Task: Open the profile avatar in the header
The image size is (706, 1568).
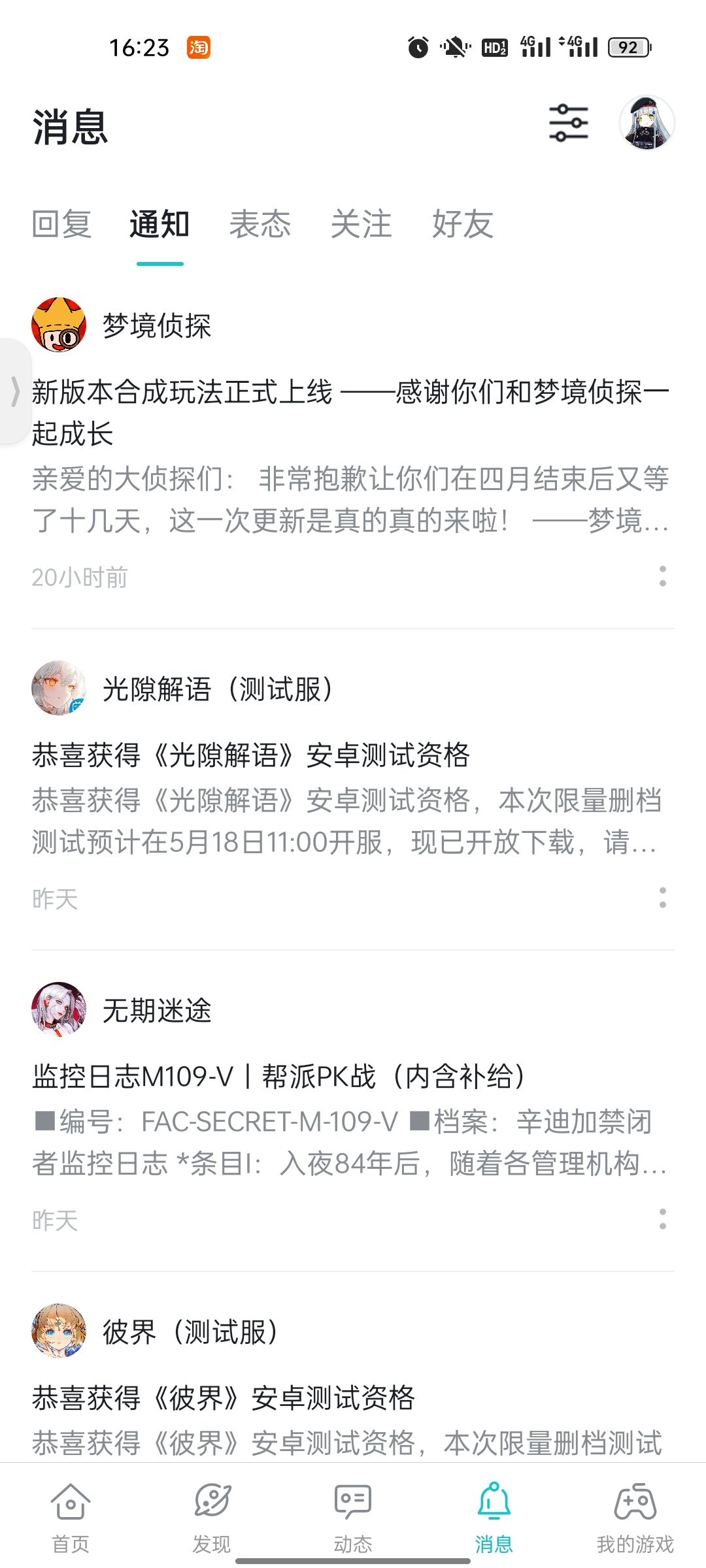Action: coord(647,123)
